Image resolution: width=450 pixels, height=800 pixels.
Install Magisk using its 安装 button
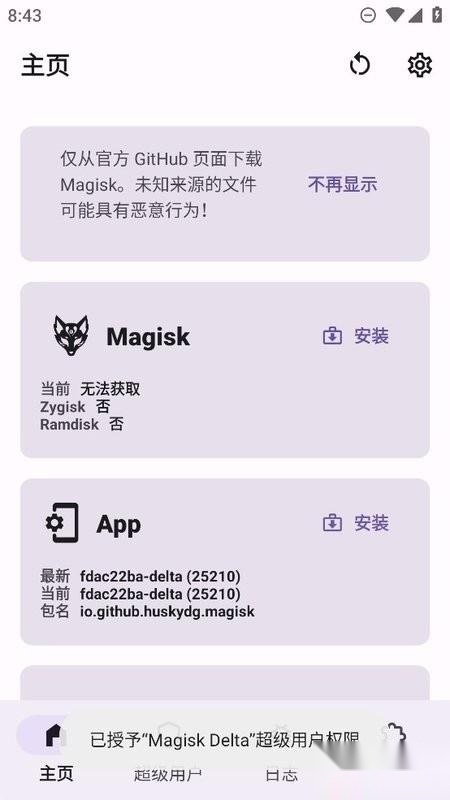356,336
